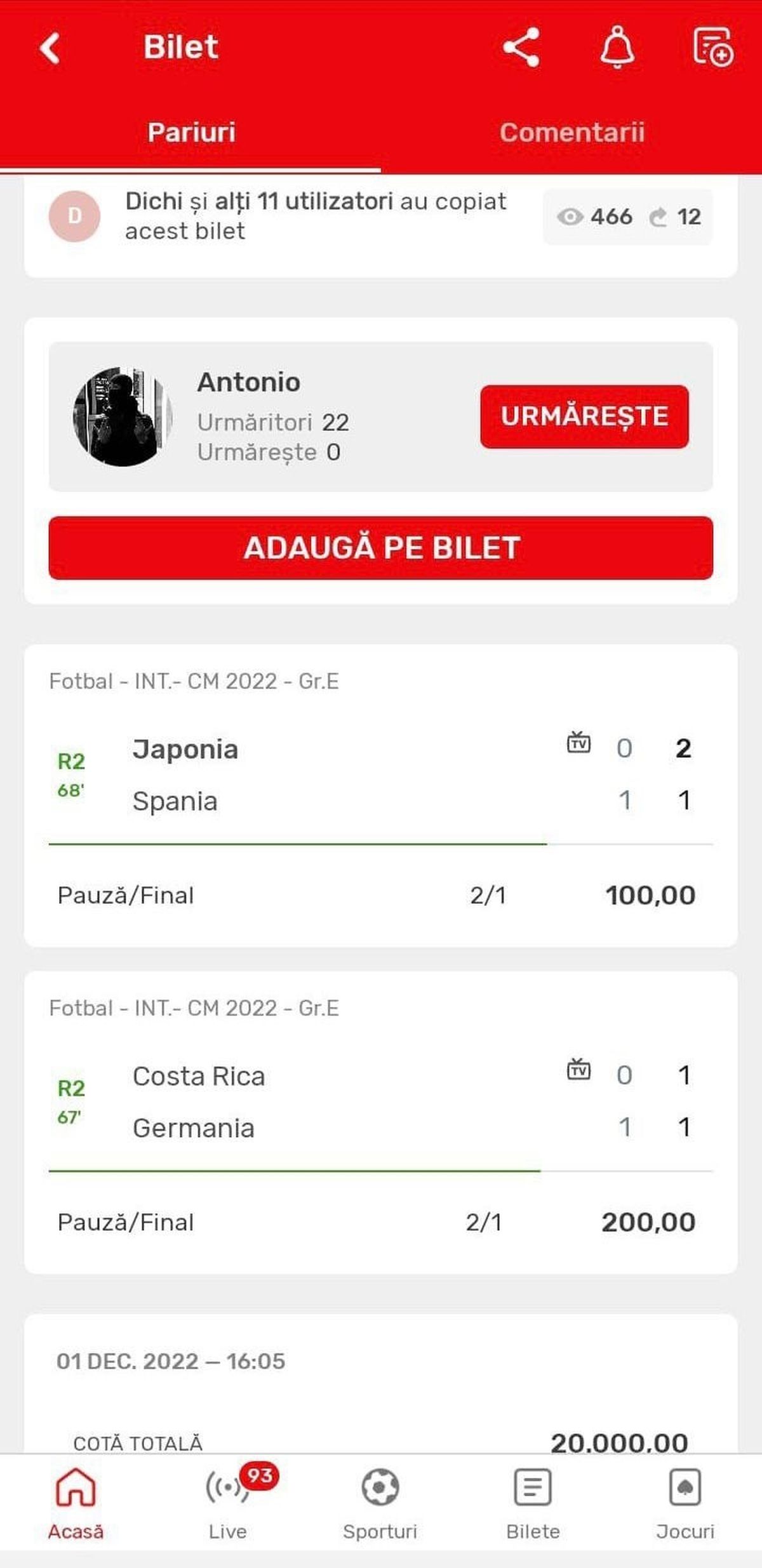The image size is (762, 1568).
Task: Follow Antonio with the URMĂREȘTE button
Action: tap(584, 416)
